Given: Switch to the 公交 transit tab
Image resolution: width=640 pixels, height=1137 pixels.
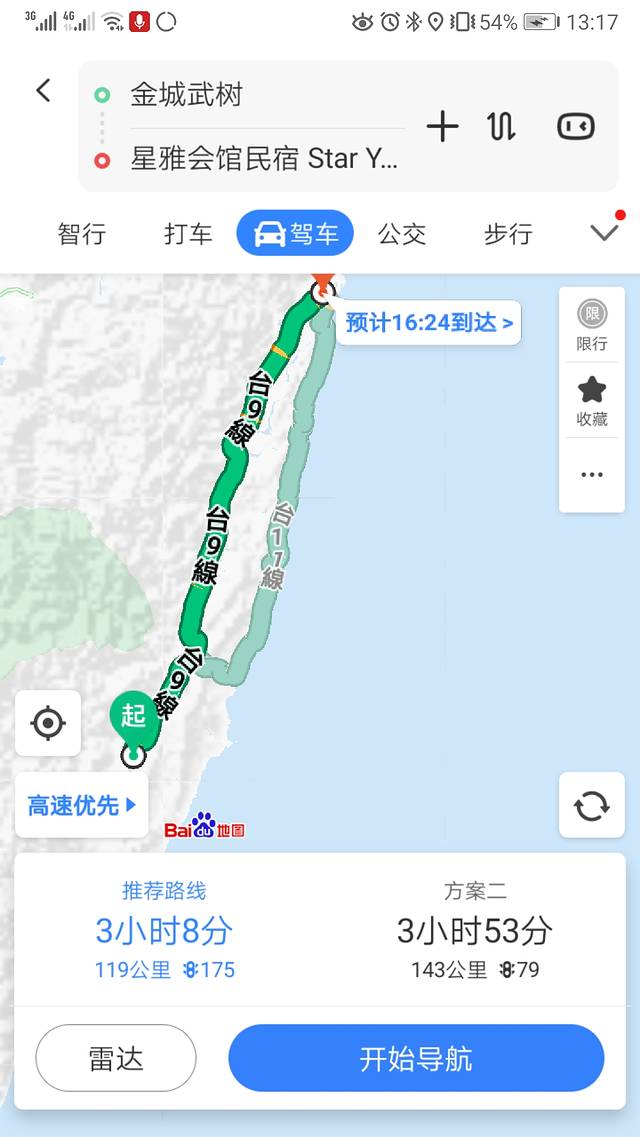Looking at the screenshot, I should tap(402, 234).
